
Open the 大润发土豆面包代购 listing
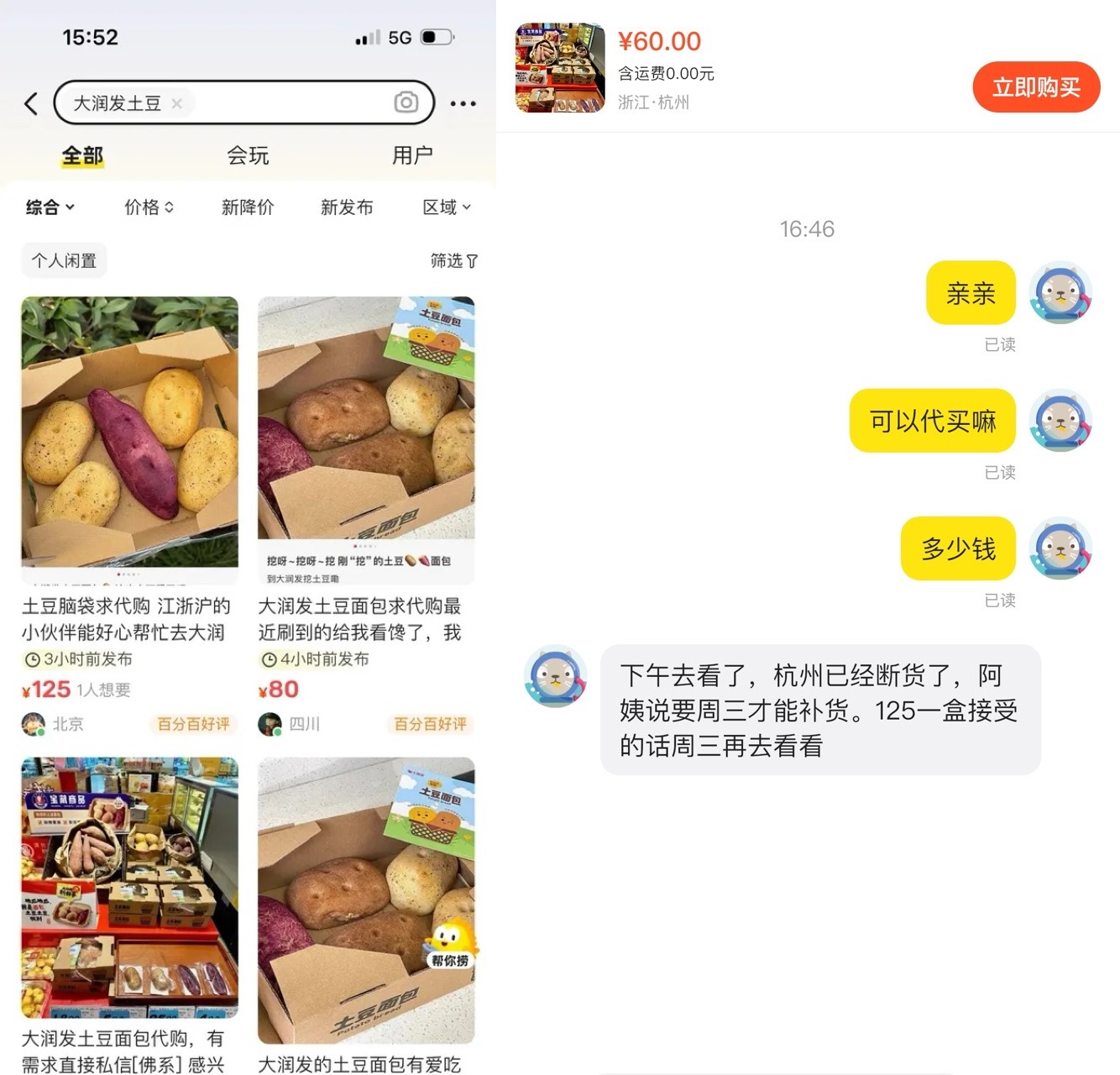click(129, 890)
